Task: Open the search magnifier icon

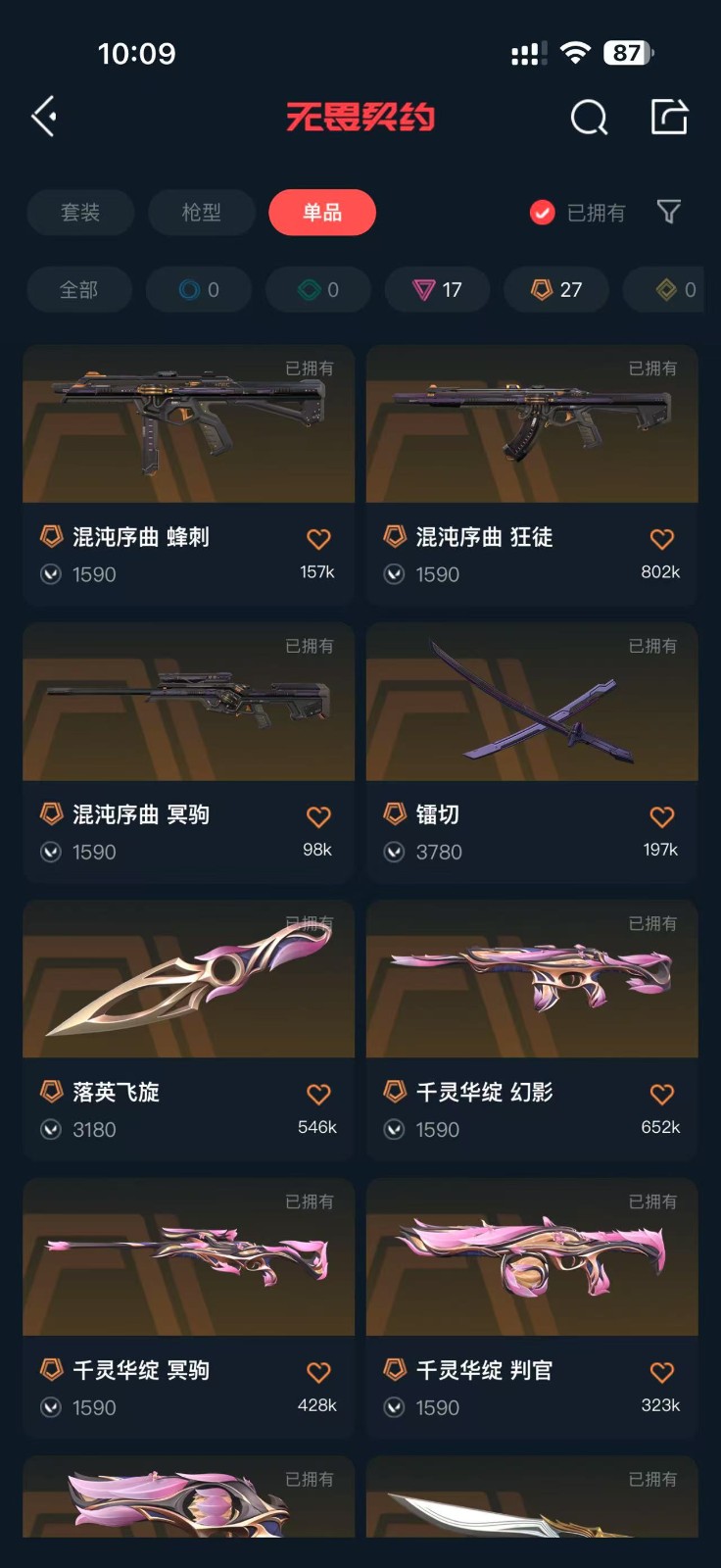Action: point(589,118)
